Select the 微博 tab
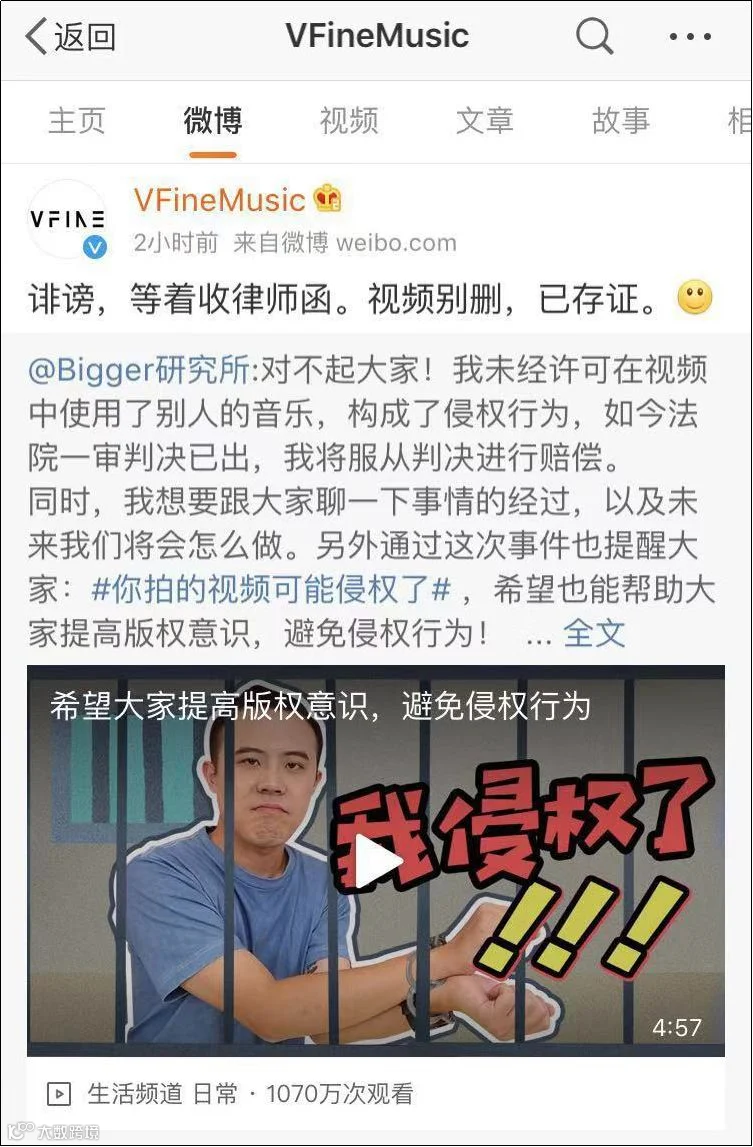This screenshot has width=753, height=1147. [212, 121]
